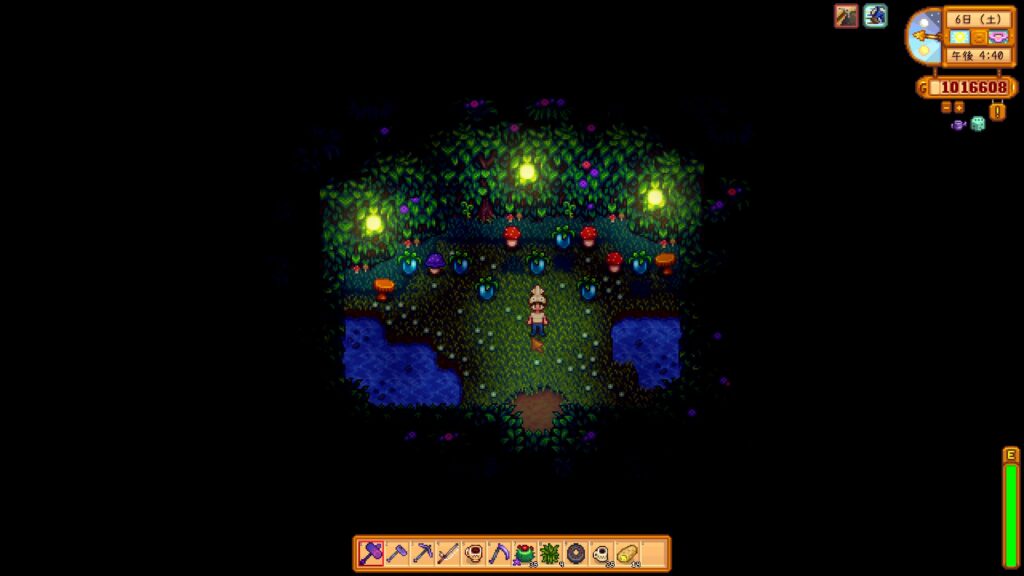This screenshot has height=576, width=1024.
Task: Select the empty last toolbar slot
Action: [x=653, y=553]
